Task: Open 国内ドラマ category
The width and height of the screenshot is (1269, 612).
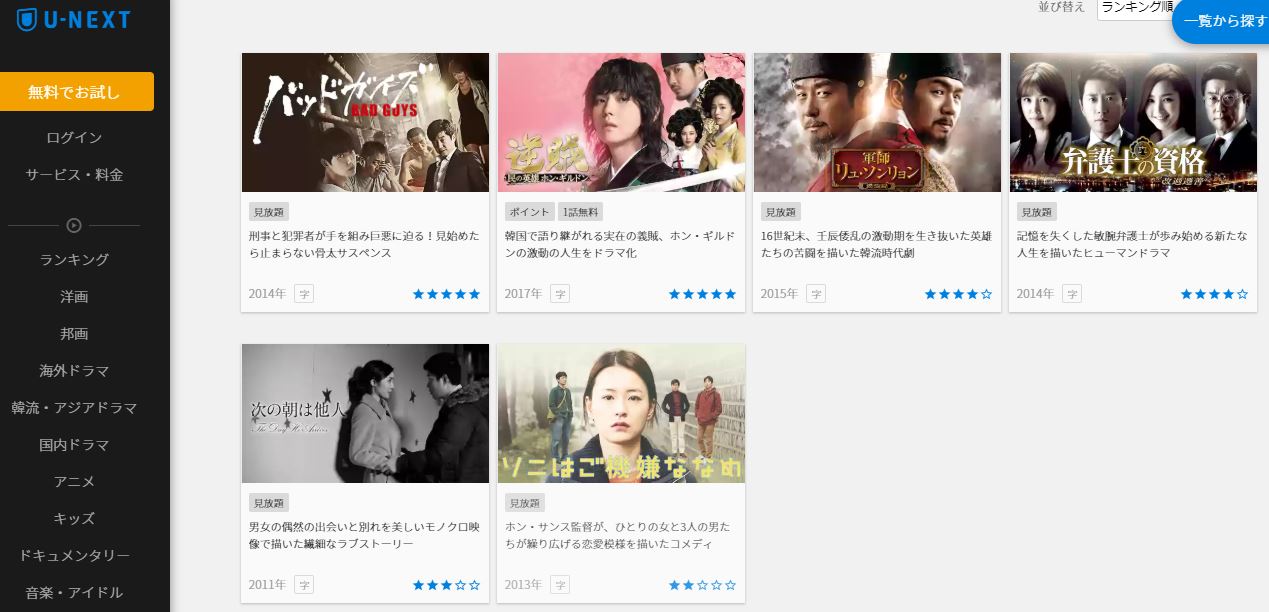Action: click(75, 445)
